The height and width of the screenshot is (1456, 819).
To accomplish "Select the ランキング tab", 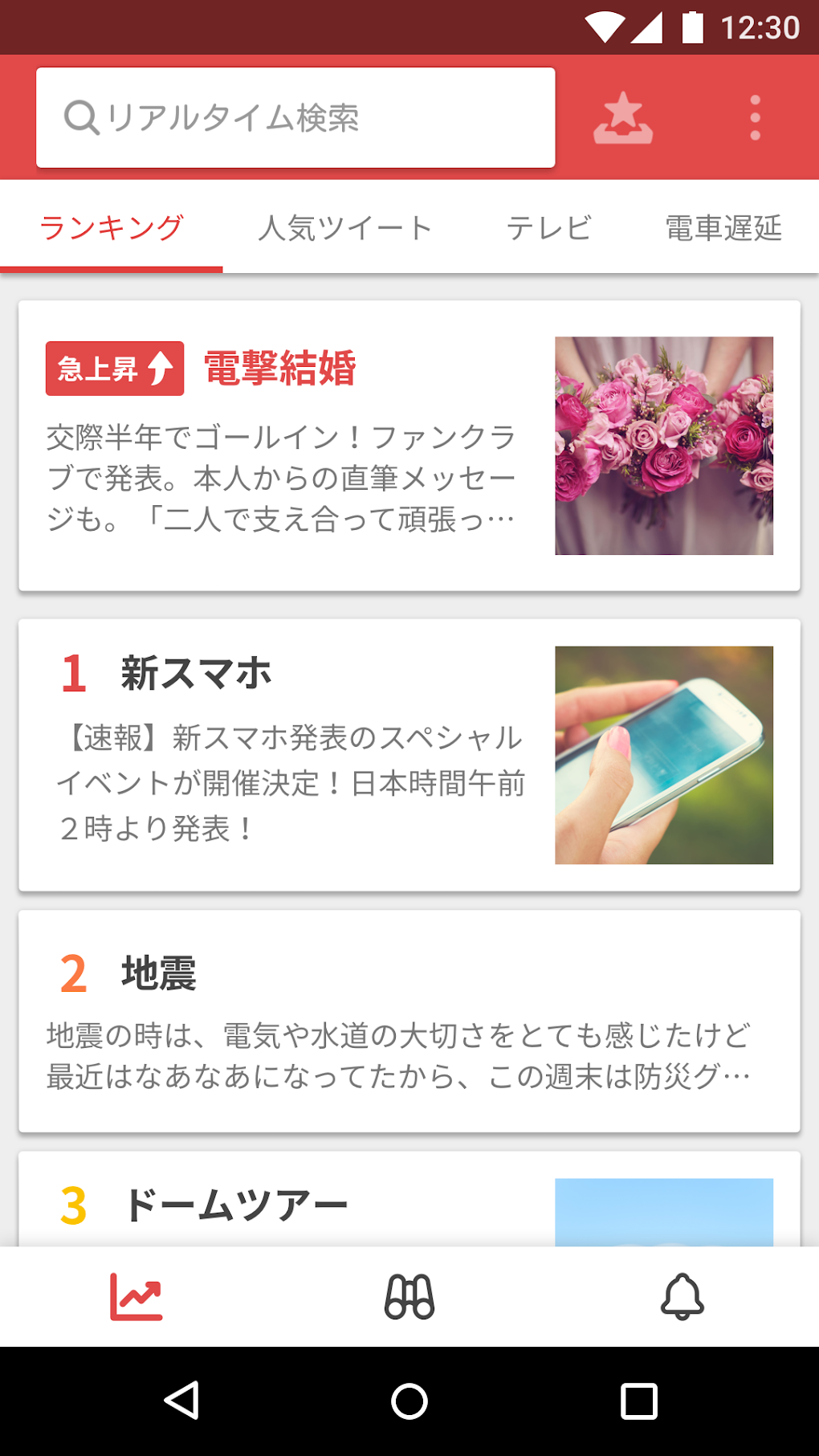I will [x=112, y=228].
